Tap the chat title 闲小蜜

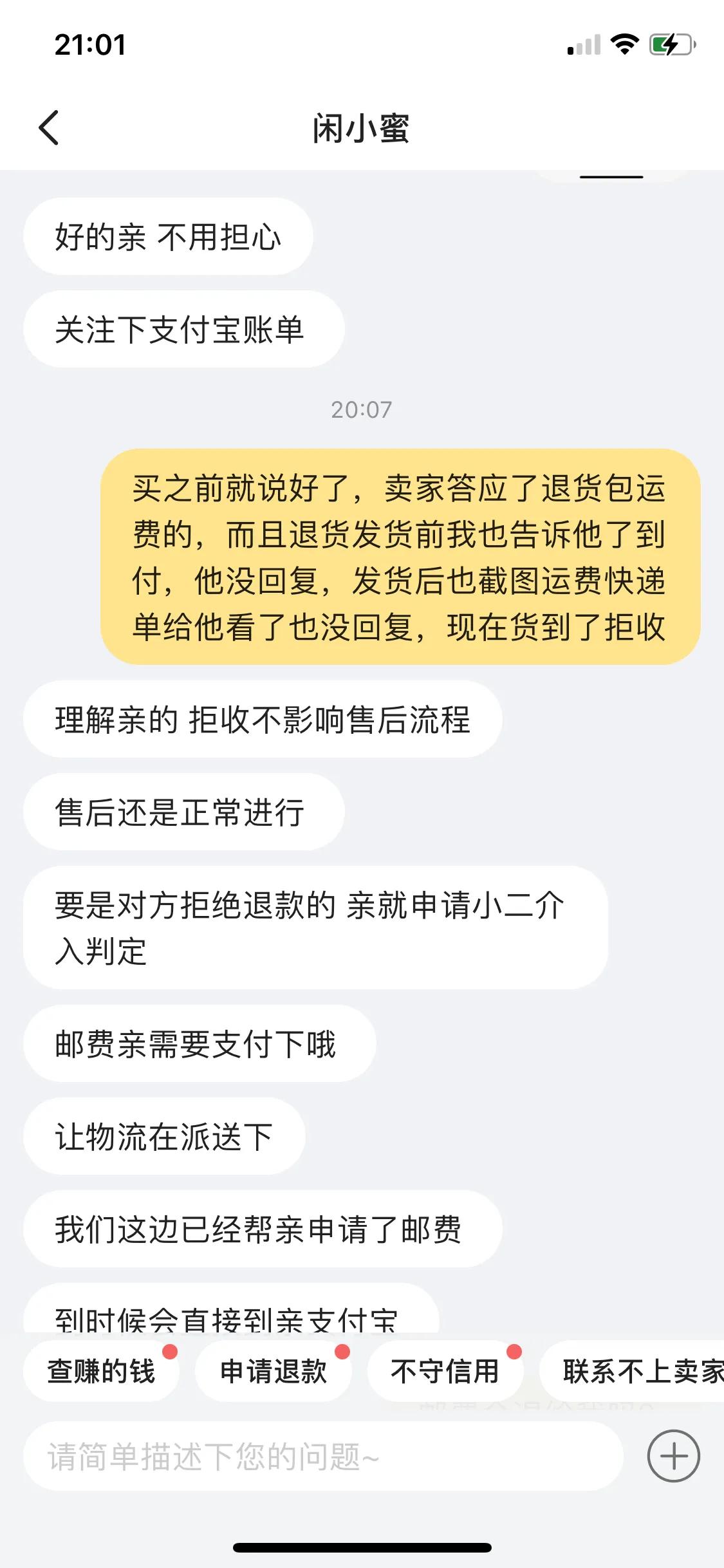(362, 126)
